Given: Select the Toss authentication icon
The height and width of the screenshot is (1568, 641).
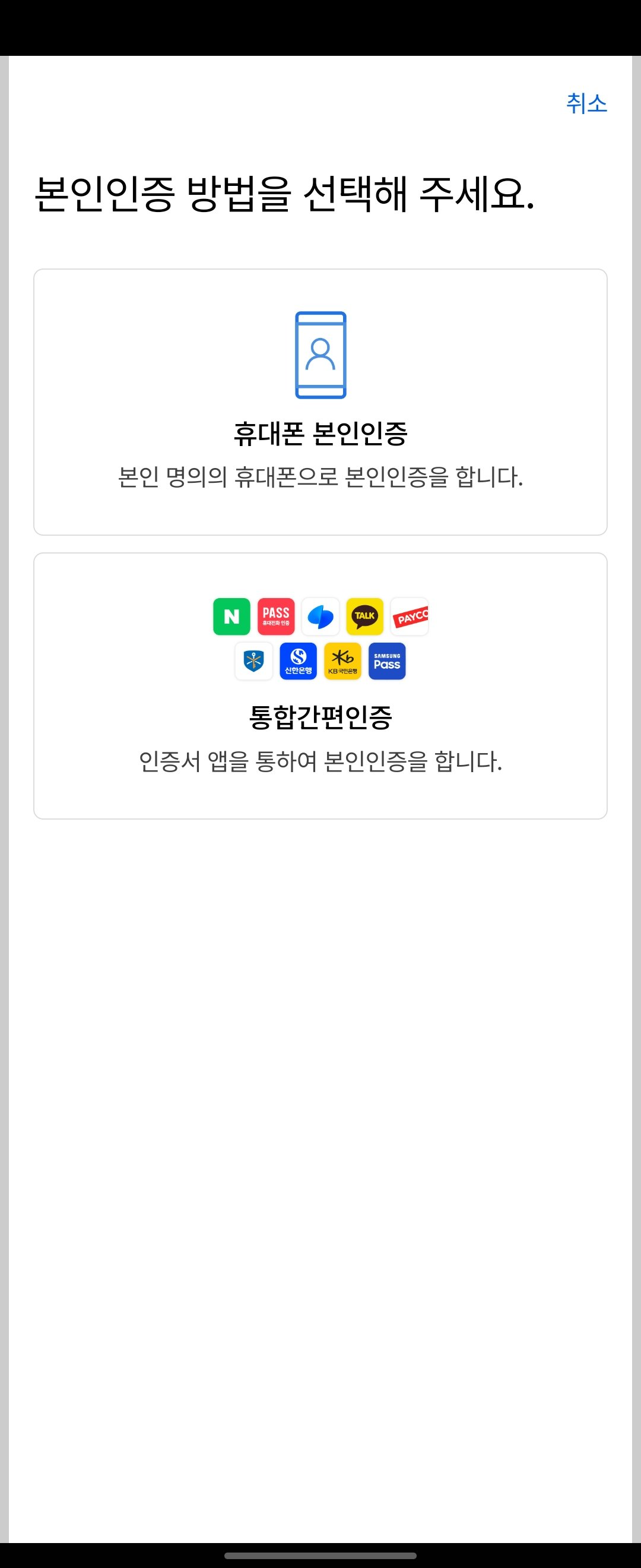Looking at the screenshot, I should click(320, 616).
